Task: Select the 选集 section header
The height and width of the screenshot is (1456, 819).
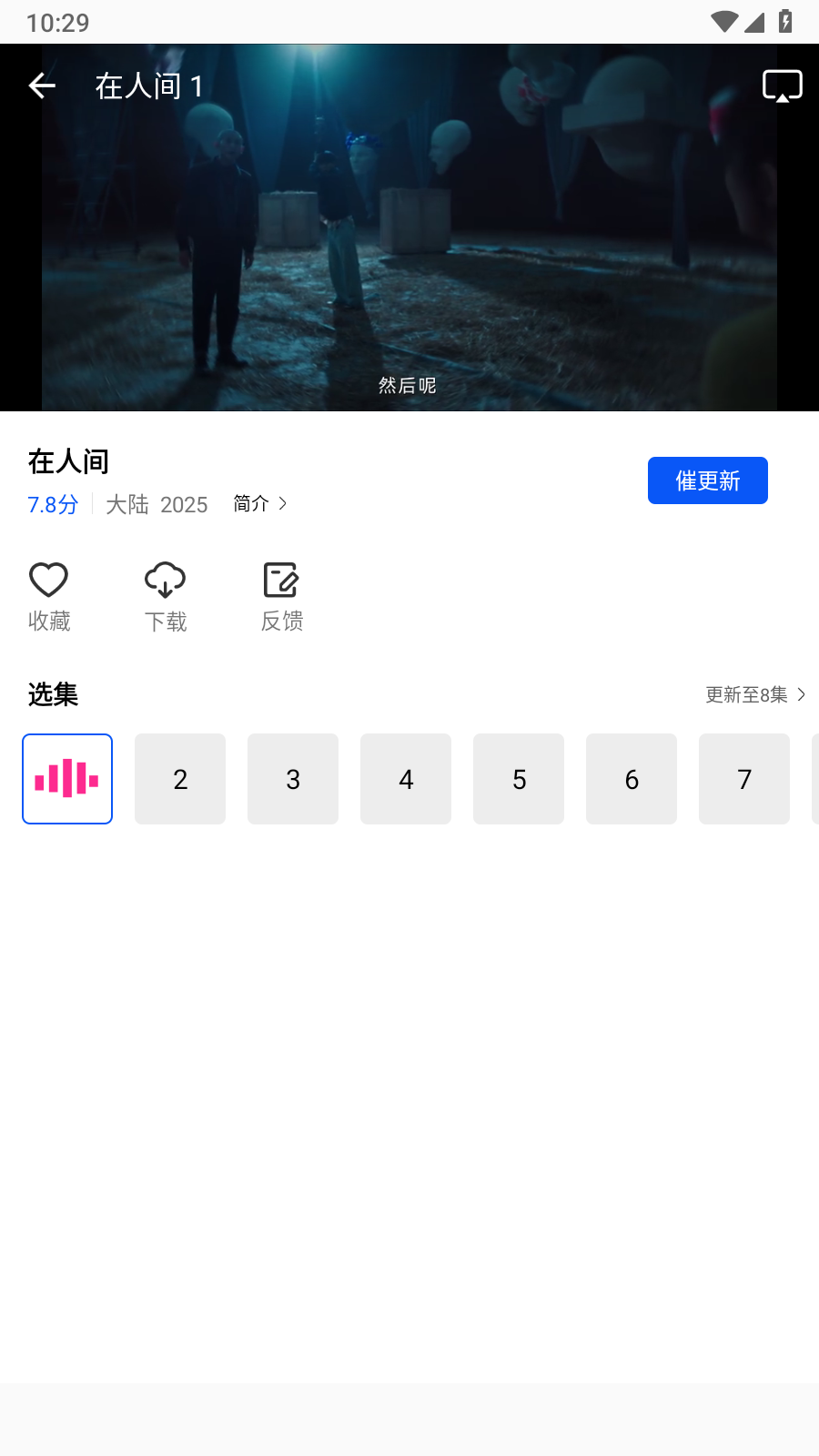Action: coord(52,694)
